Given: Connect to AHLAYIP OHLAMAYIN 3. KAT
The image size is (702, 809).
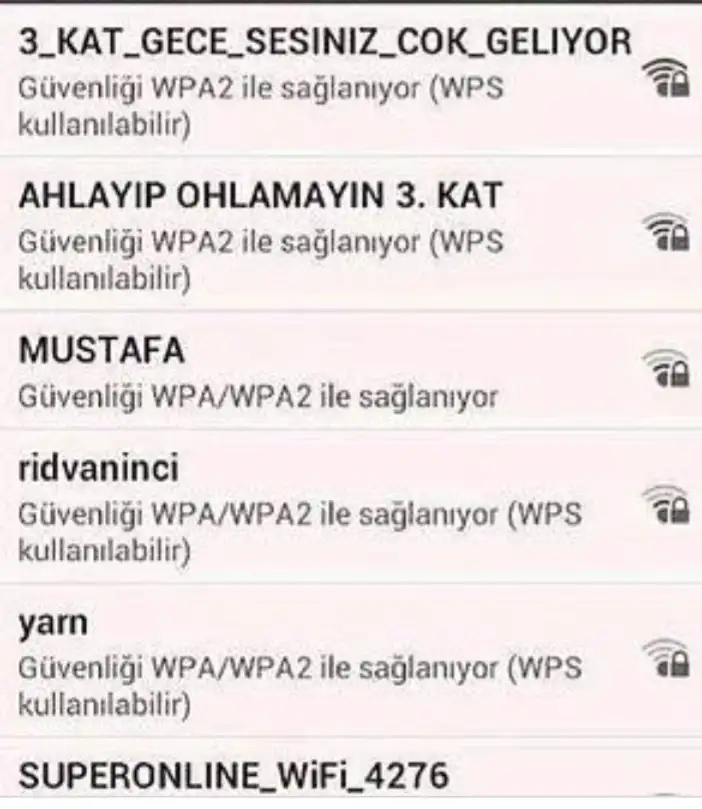Looking at the screenshot, I should [x=260, y=197].
